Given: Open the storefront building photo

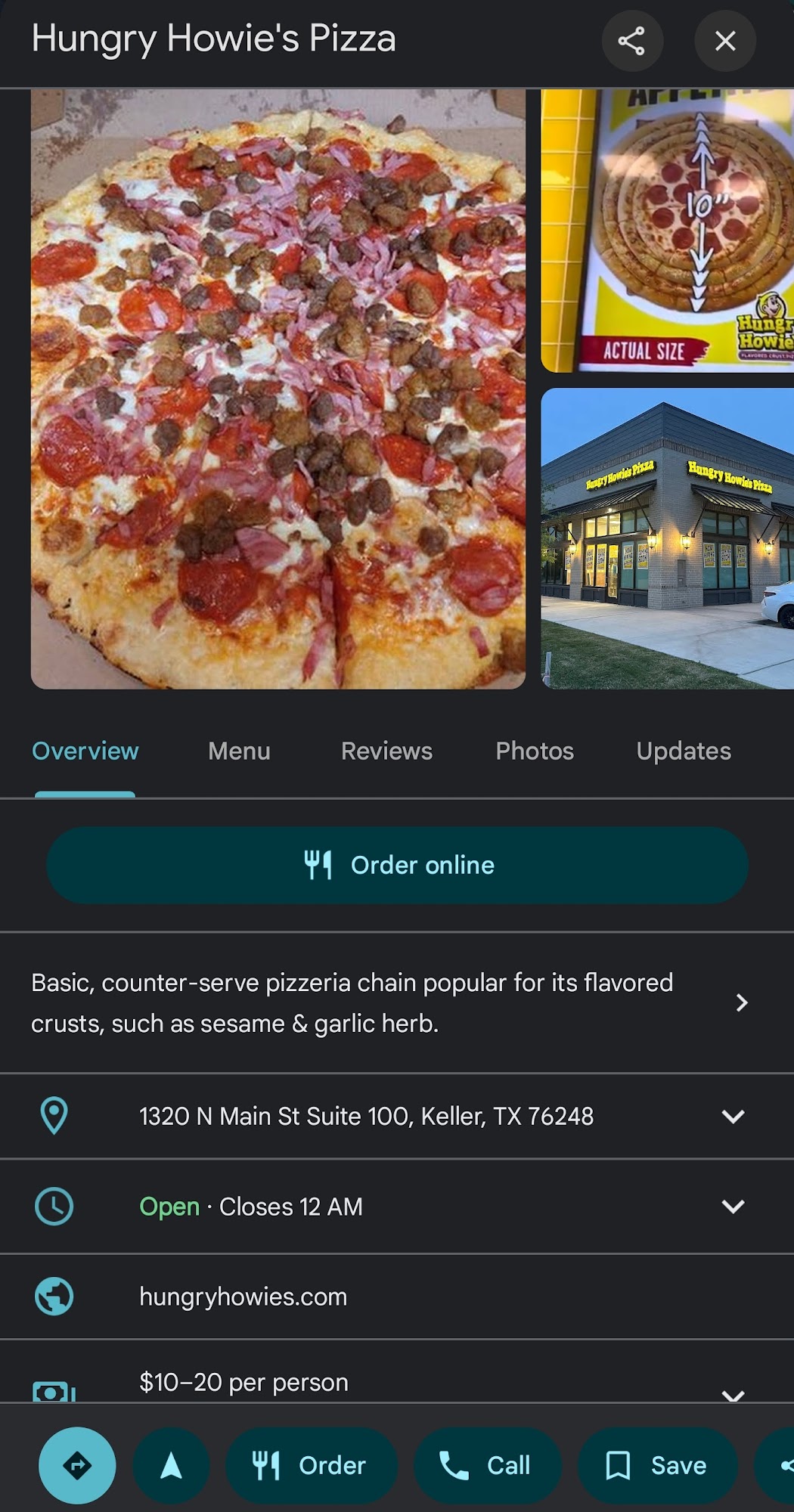Looking at the screenshot, I should (x=667, y=538).
